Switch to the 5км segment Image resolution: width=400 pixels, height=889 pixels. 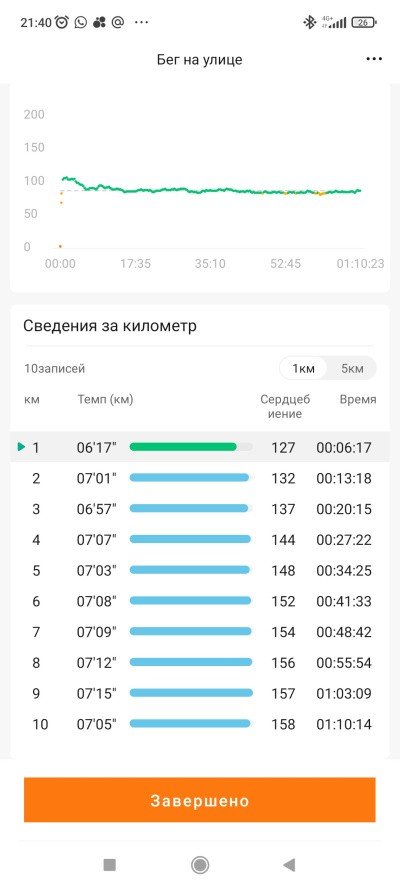[352, 369]
